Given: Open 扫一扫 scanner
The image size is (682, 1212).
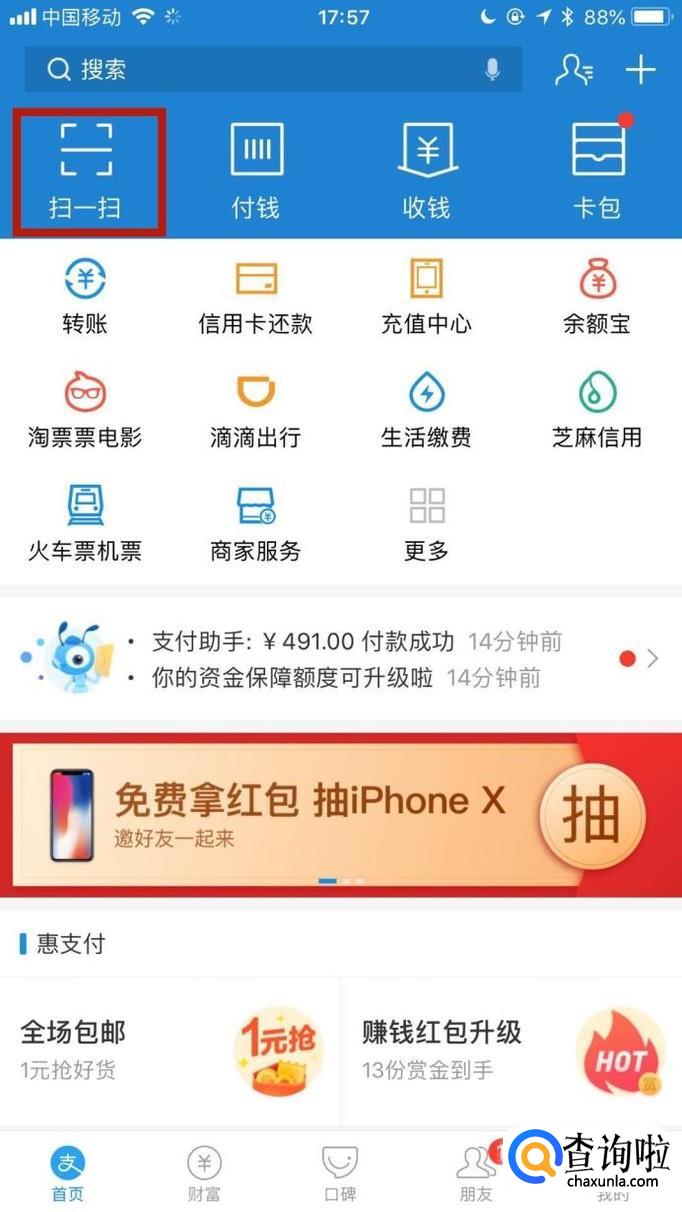Looking at the screenshot, I should pos(85,170).
